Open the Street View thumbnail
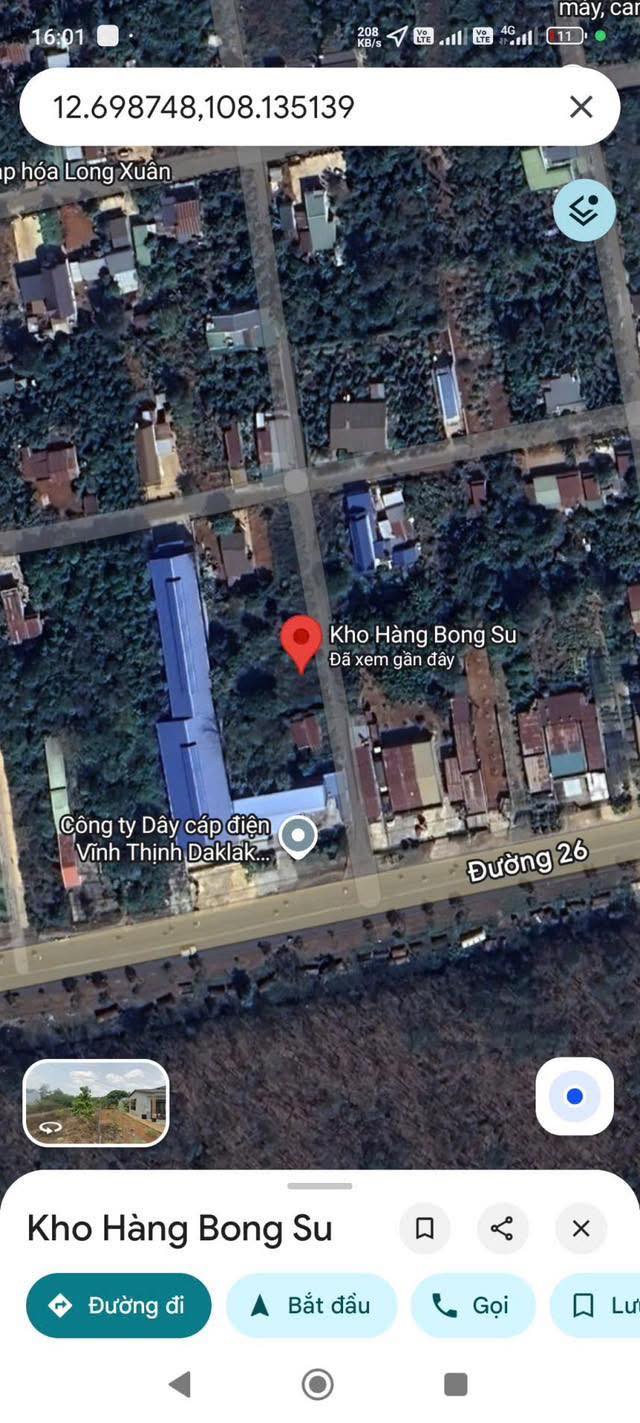This screenshot has height=1423, width=640. coord(96,1102)
